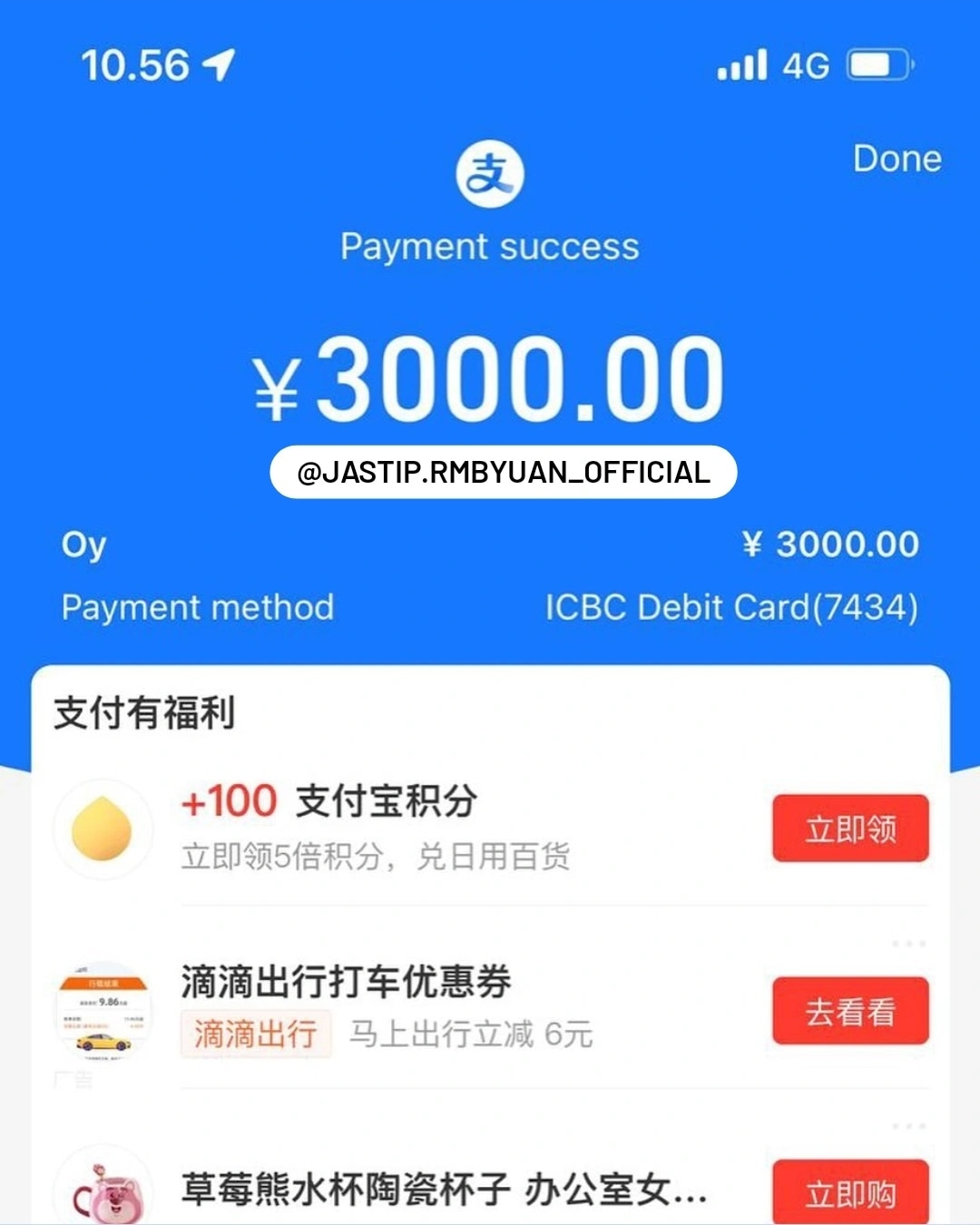Image resolution: width=980 pixels, height=1225 pixels.
Task: Open the three-dot menu above 立即购
Action: tap(908, 1126)
